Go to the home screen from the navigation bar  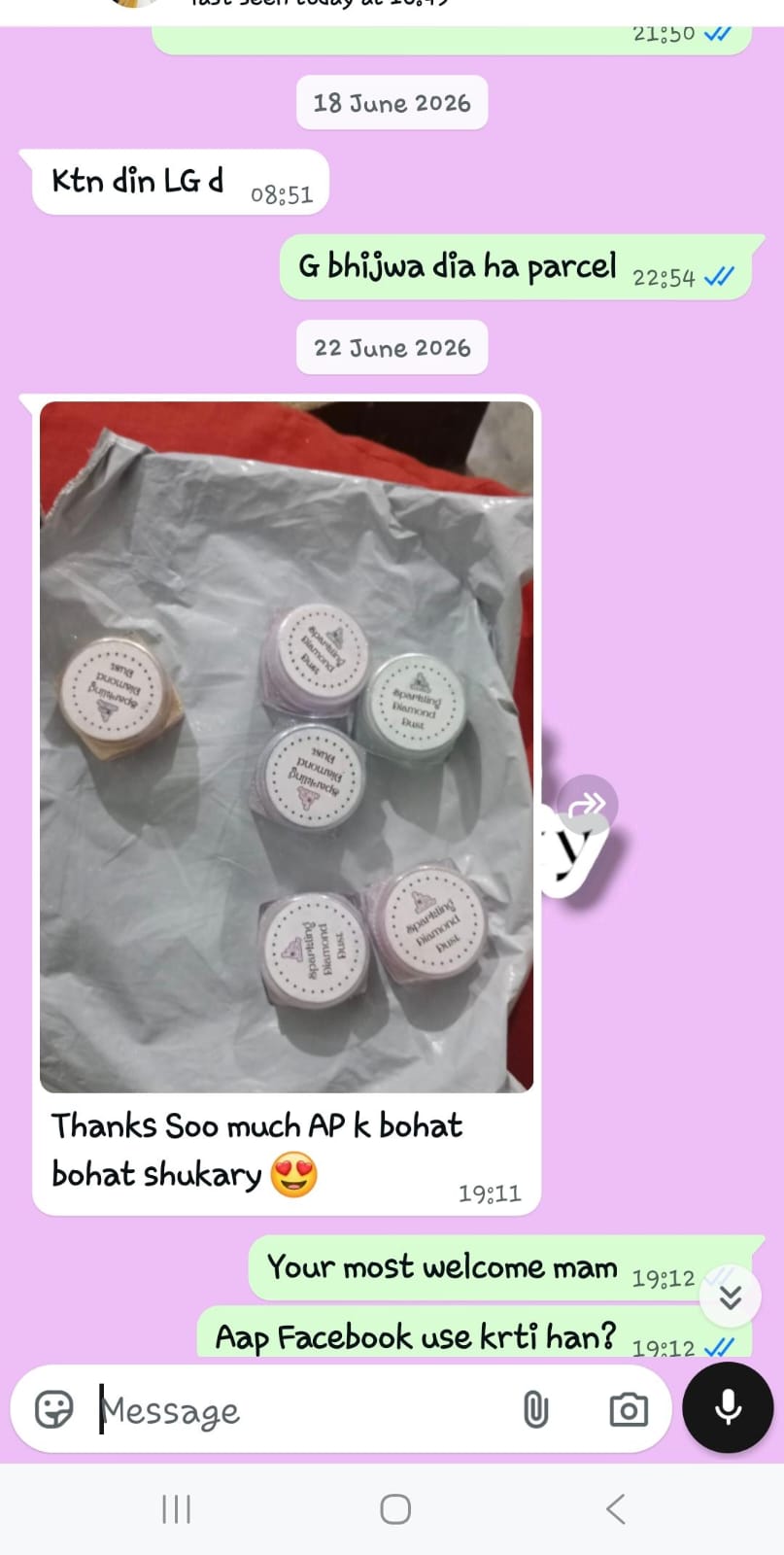395,1509
